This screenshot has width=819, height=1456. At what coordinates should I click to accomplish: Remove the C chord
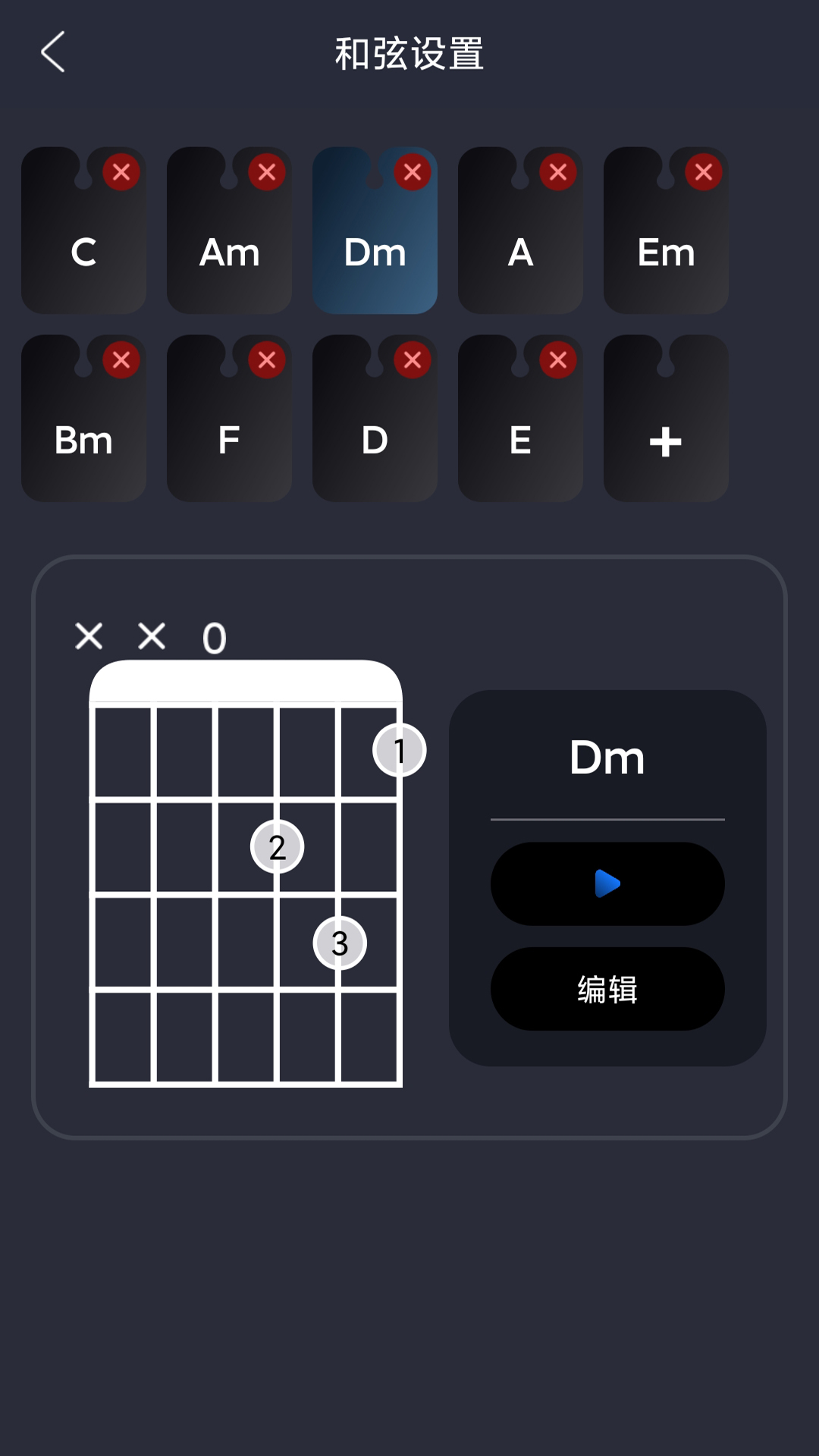[x=121, y=172]
